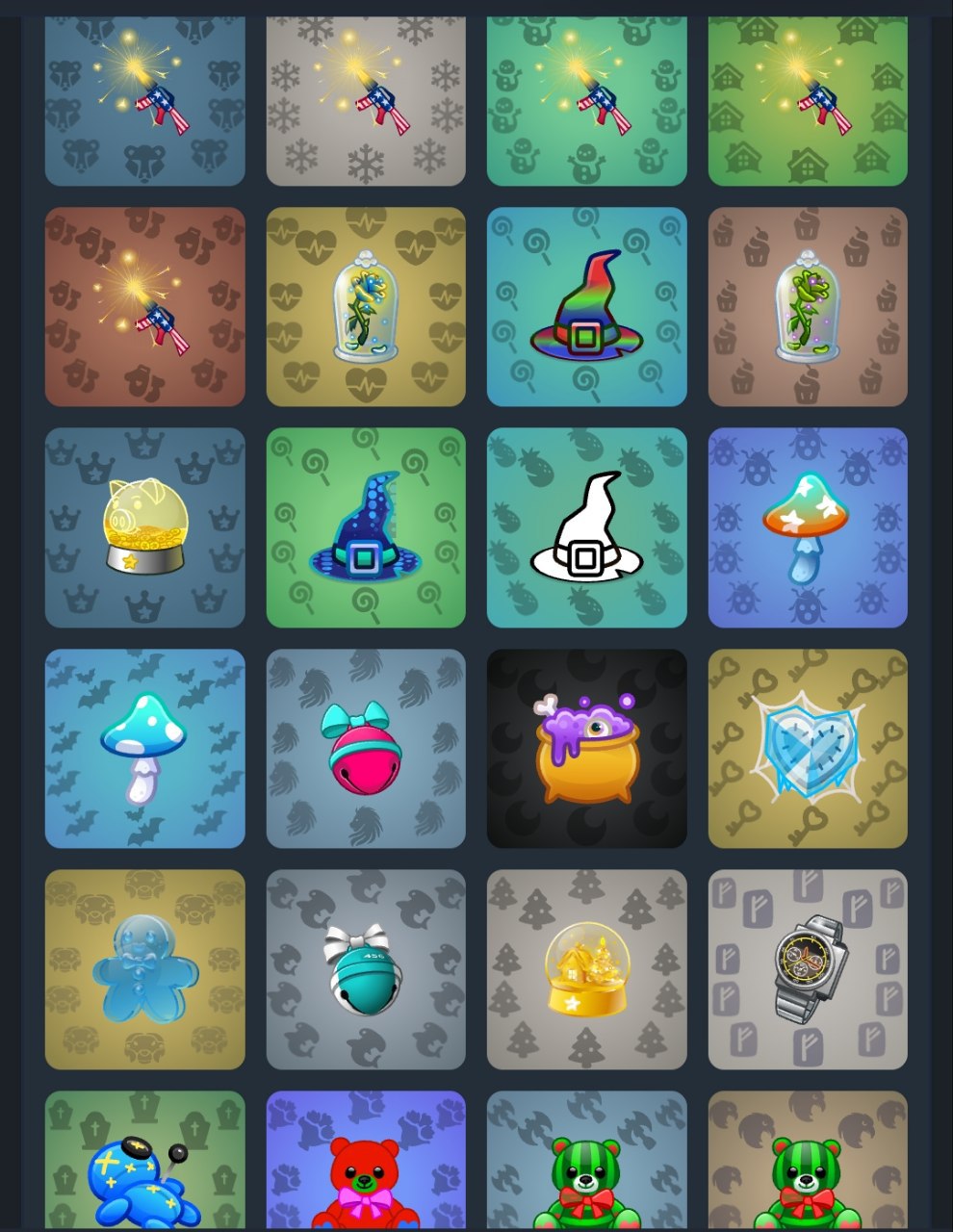953x1232 pixels.
Task: Open the rainbow witch hat item
Action: pyautogui.click(x=586, y=307)
